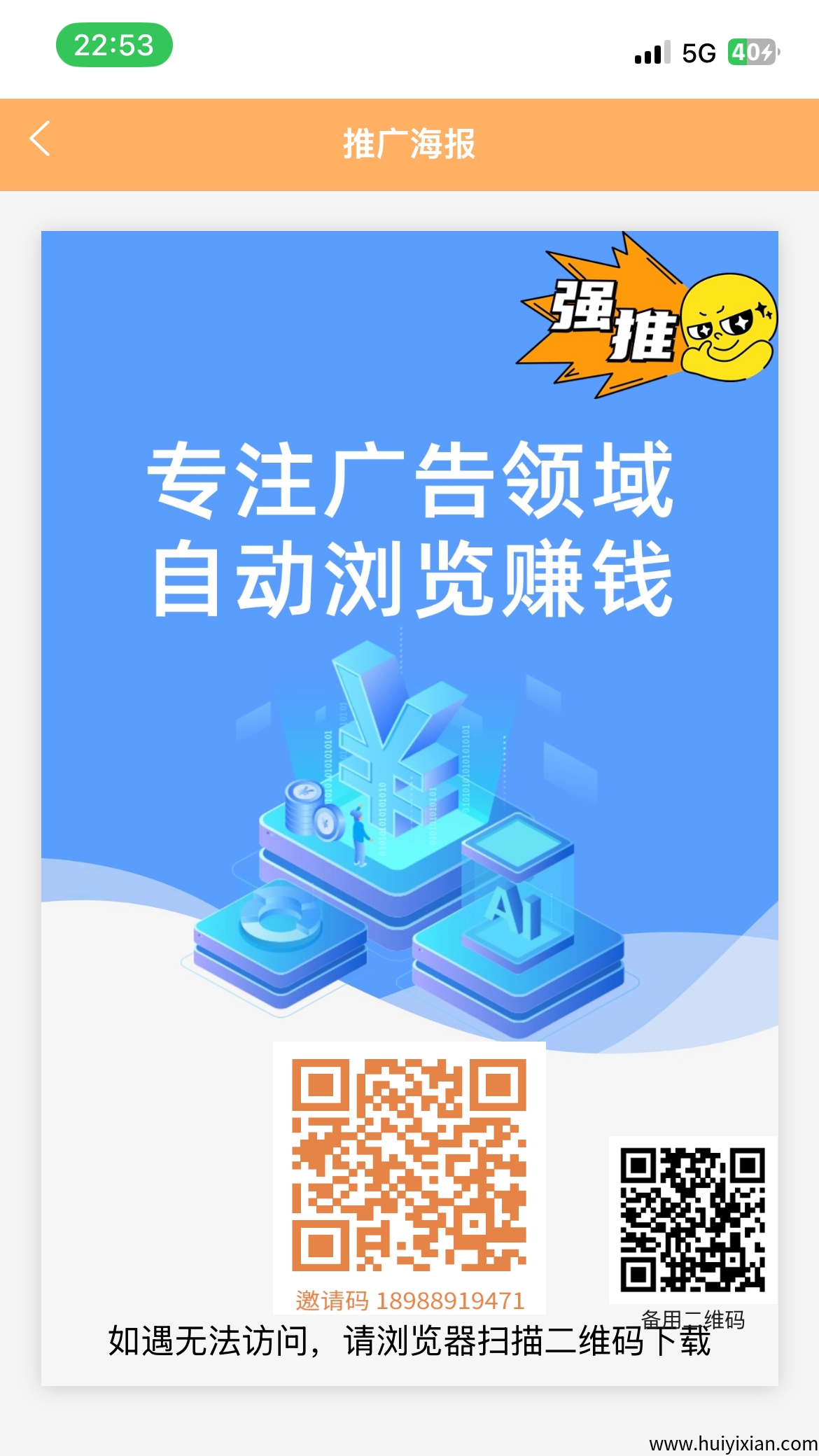Tap the green time pill showing 22:53
The height and width of the screenshot is (1456, 819).
(x=114, y=45)
